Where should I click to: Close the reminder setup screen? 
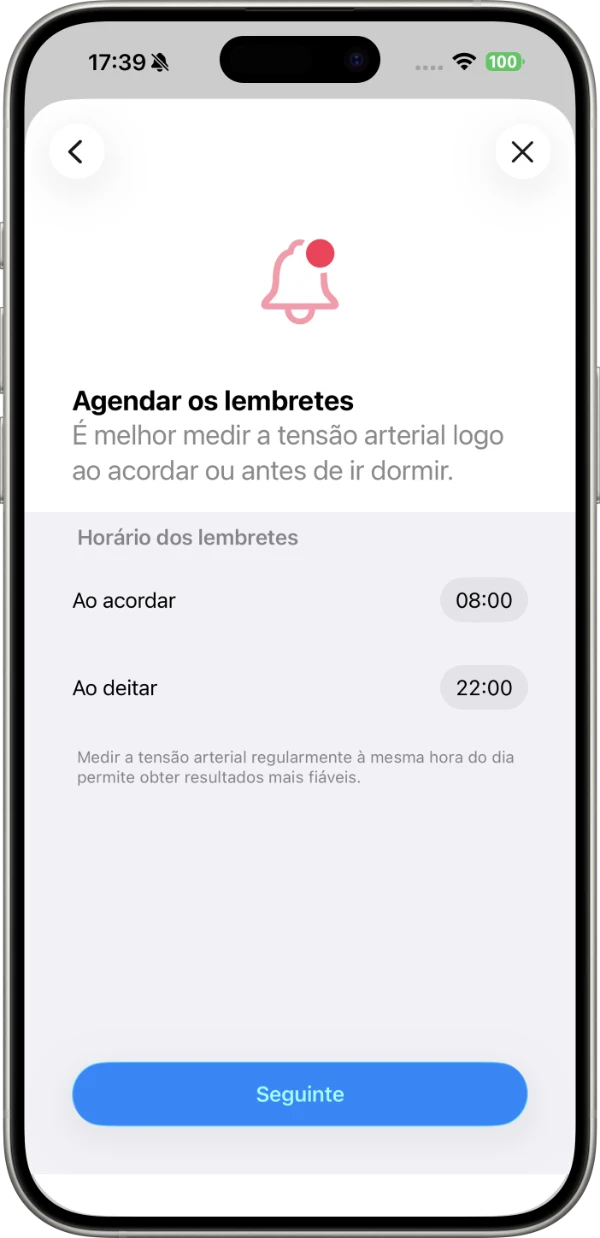point(522,152)
